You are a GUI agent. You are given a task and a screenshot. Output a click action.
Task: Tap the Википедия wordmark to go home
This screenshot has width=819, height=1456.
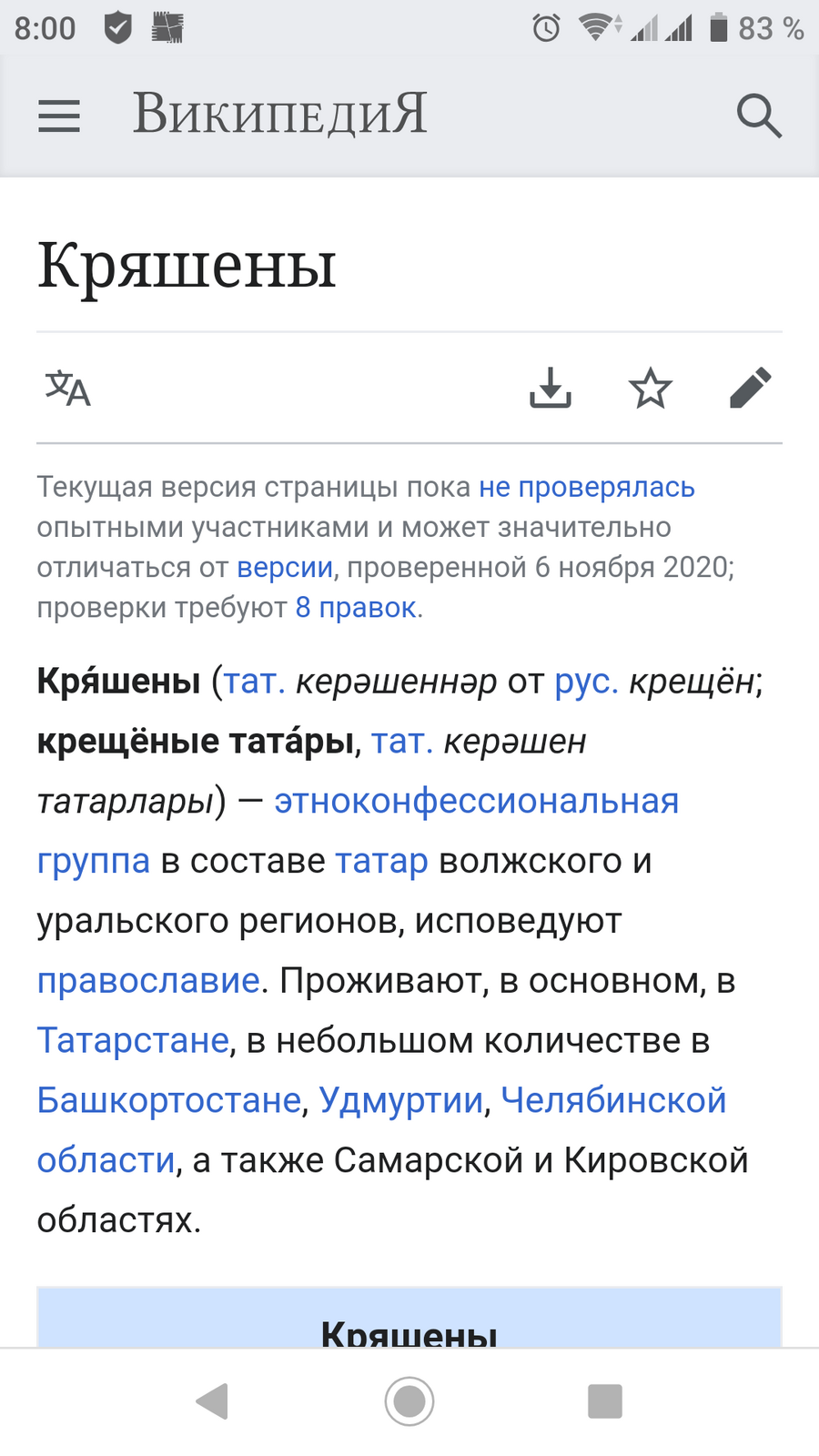coord(280,114)
